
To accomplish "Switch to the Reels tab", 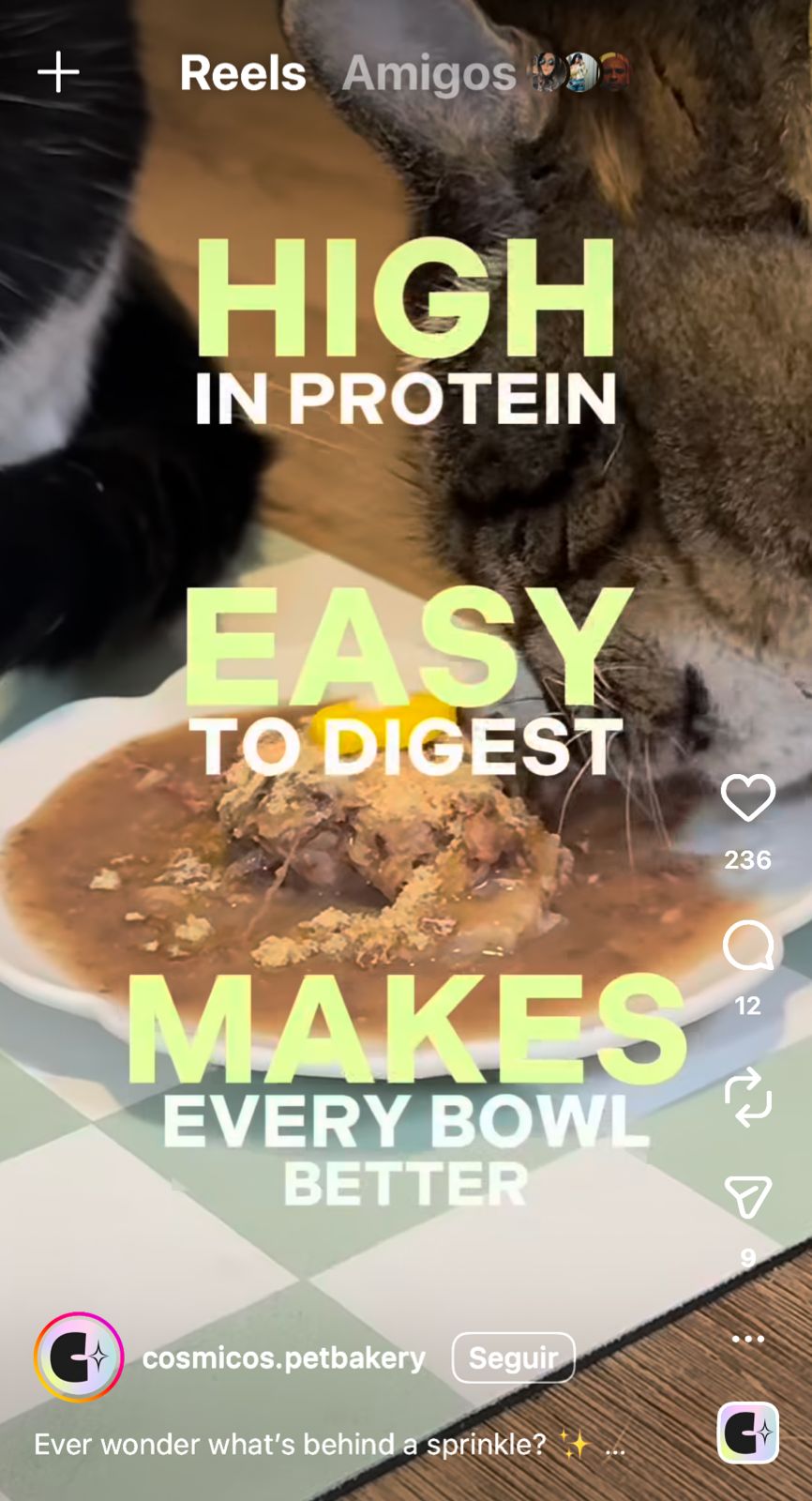I will [242, 73].
